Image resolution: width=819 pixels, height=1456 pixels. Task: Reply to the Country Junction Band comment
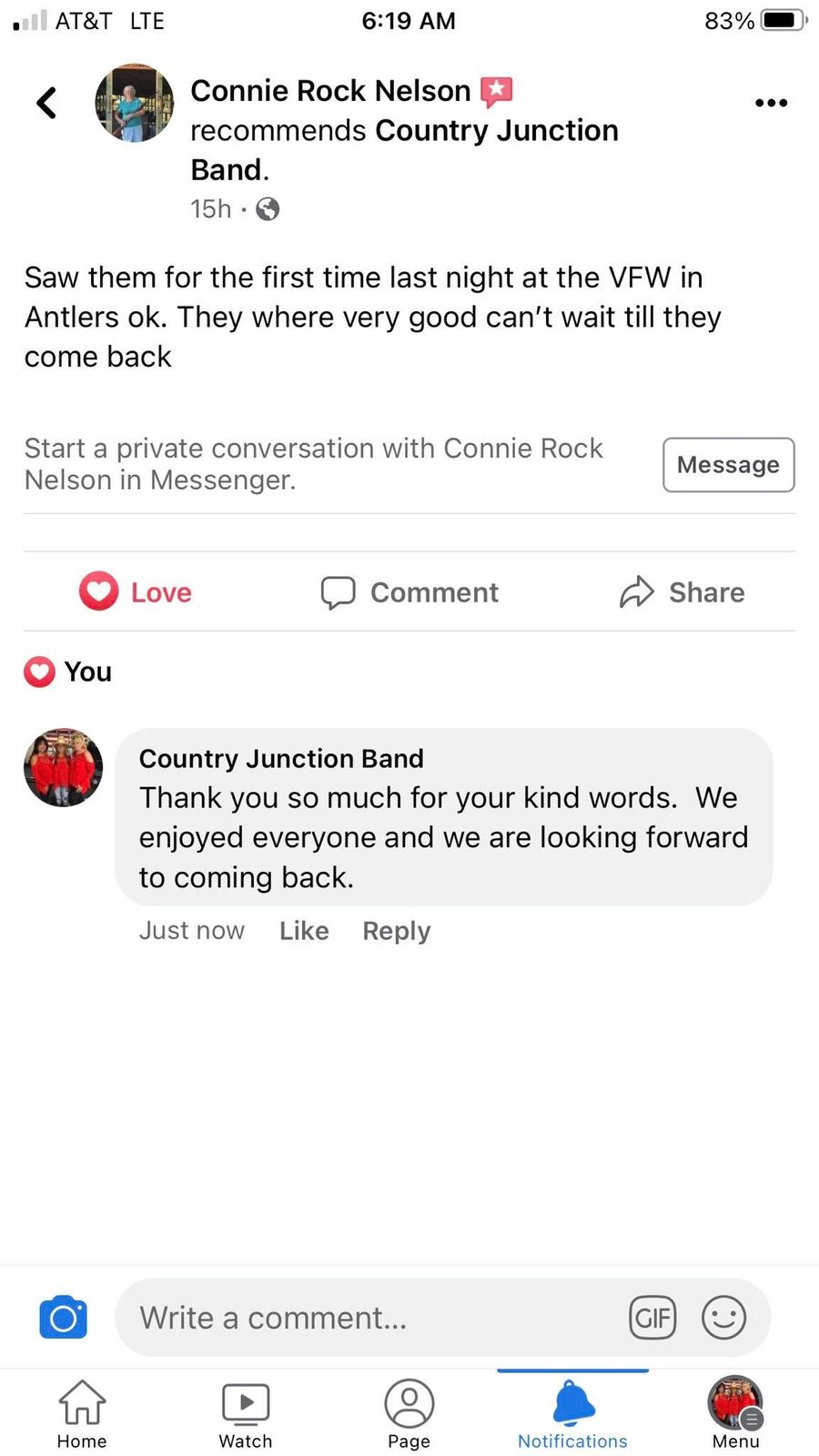coord(396,931)
